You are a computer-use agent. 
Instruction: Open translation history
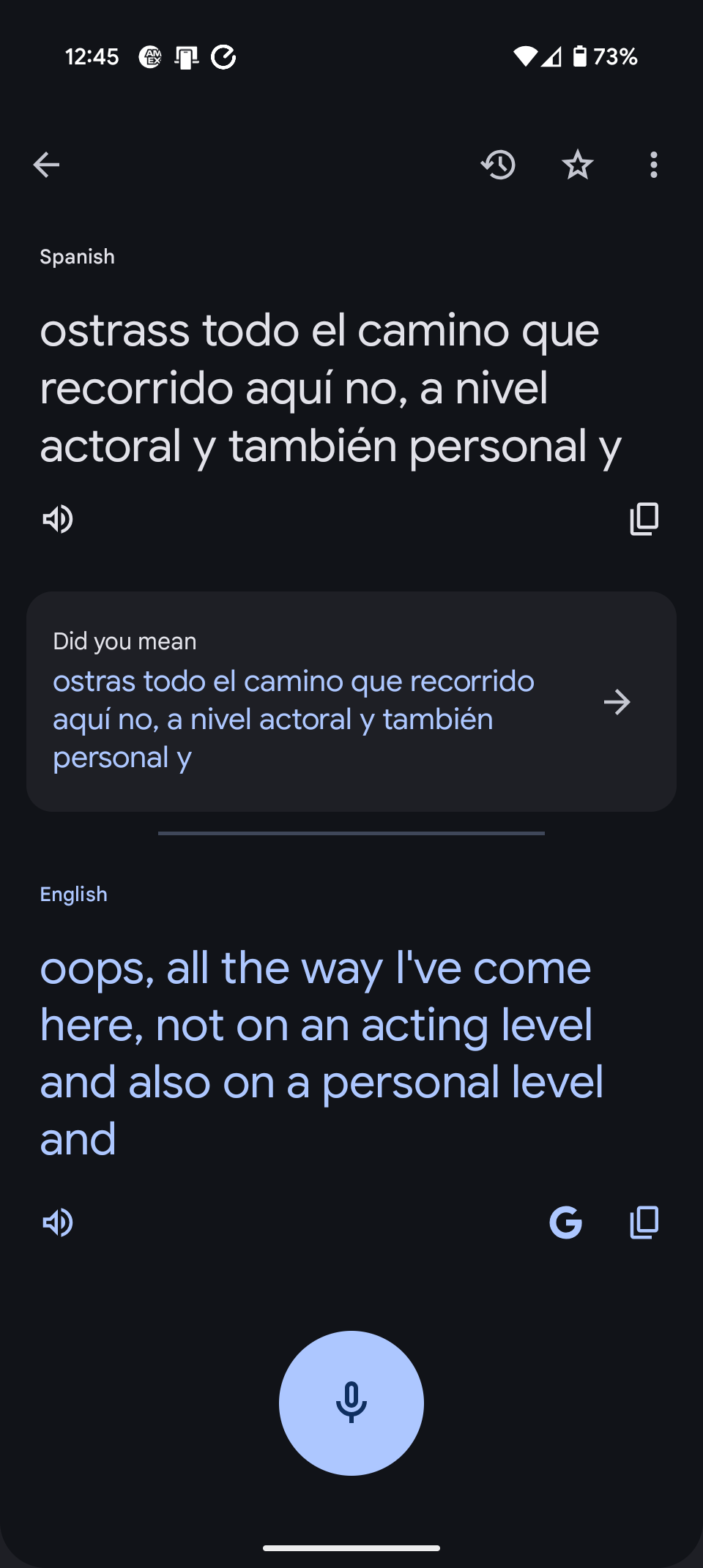pos(498,165)
